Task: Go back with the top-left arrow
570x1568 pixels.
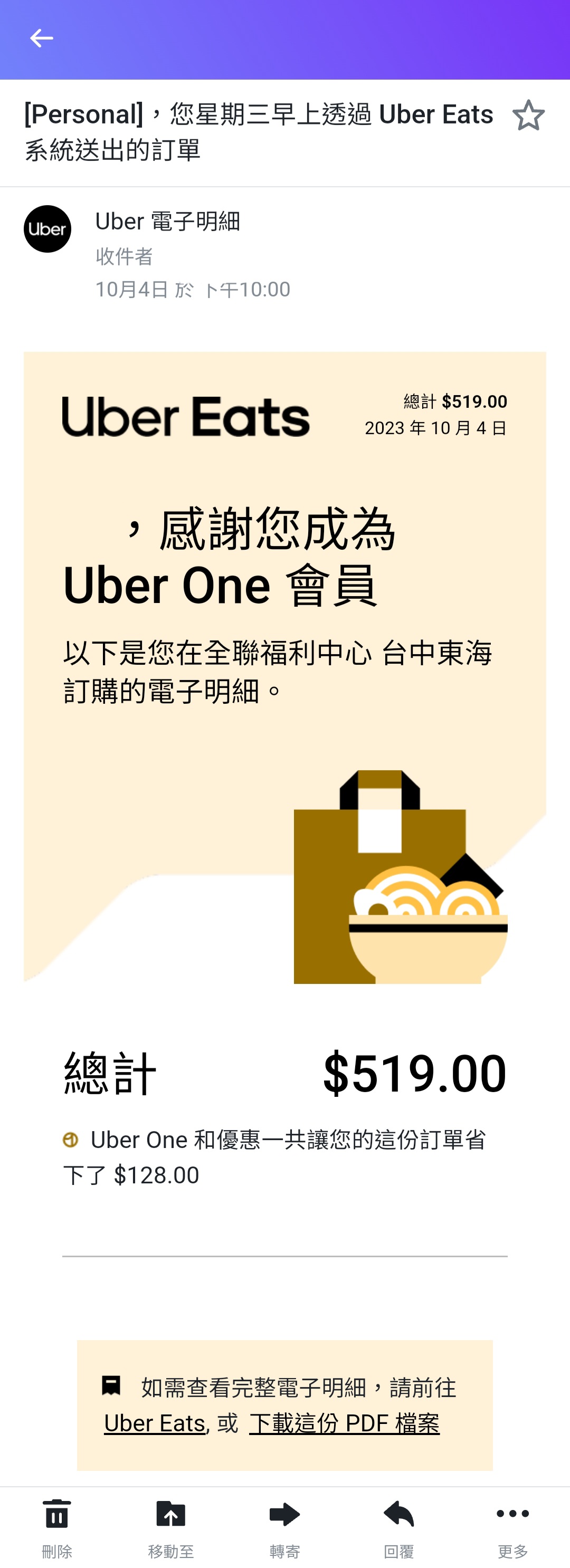Action: [x=41, y=39]
